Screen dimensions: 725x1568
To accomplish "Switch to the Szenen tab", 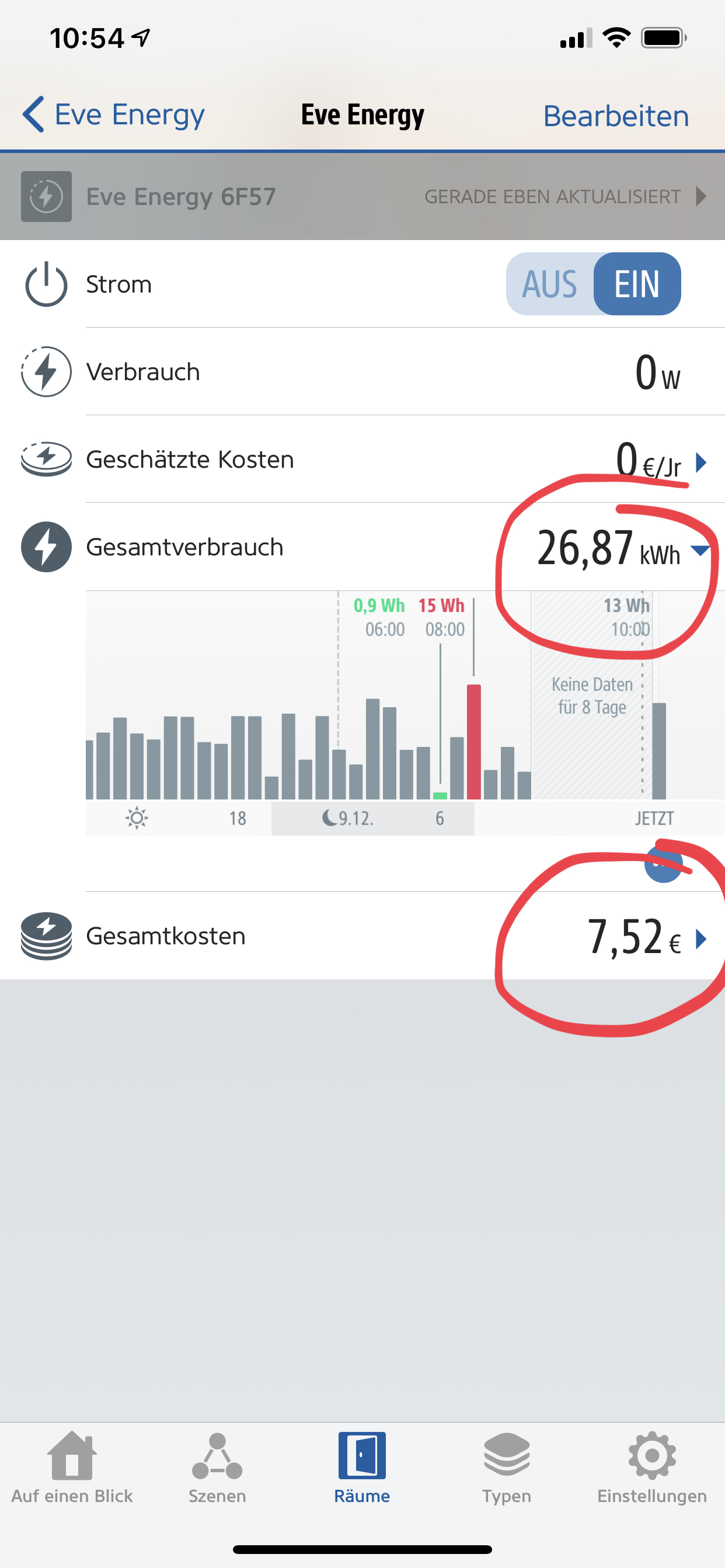I will [217, 1468].
